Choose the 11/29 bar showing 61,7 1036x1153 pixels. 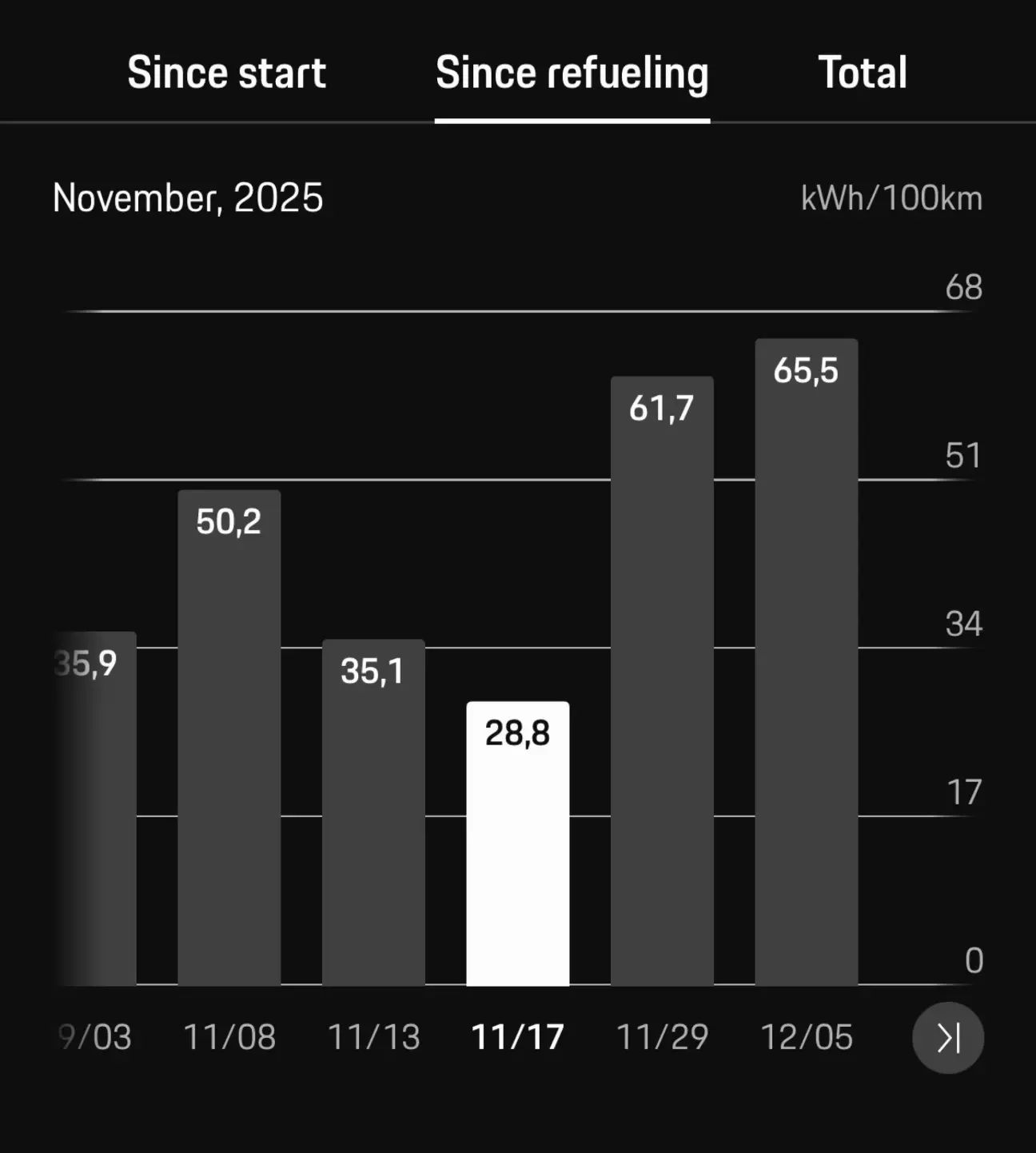(x=662, y=680)
